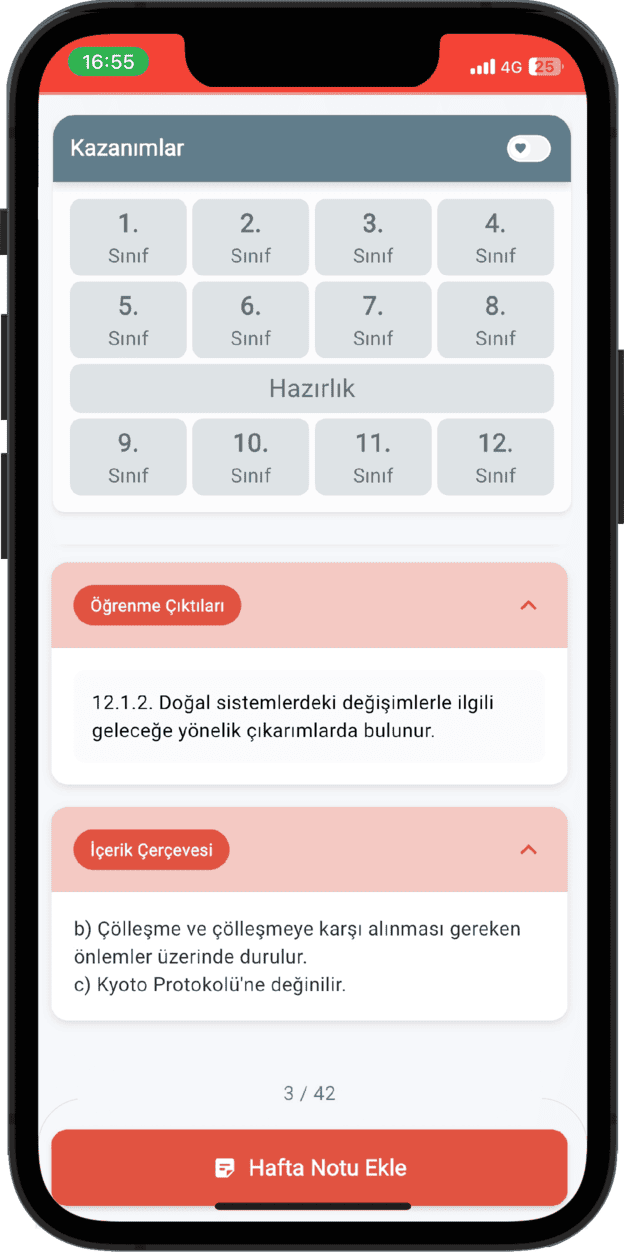Collapse the Öğrenme Çıktıları section

tap(528, 605)
